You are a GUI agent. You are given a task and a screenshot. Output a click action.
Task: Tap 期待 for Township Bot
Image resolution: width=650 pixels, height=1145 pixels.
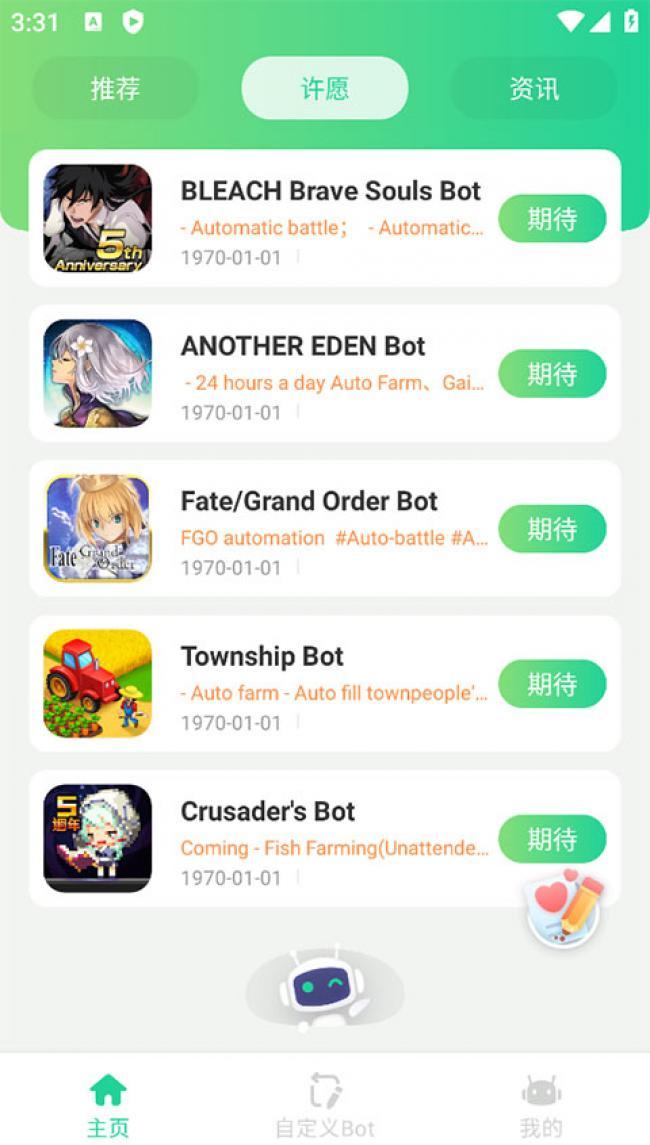coord(552,684)
